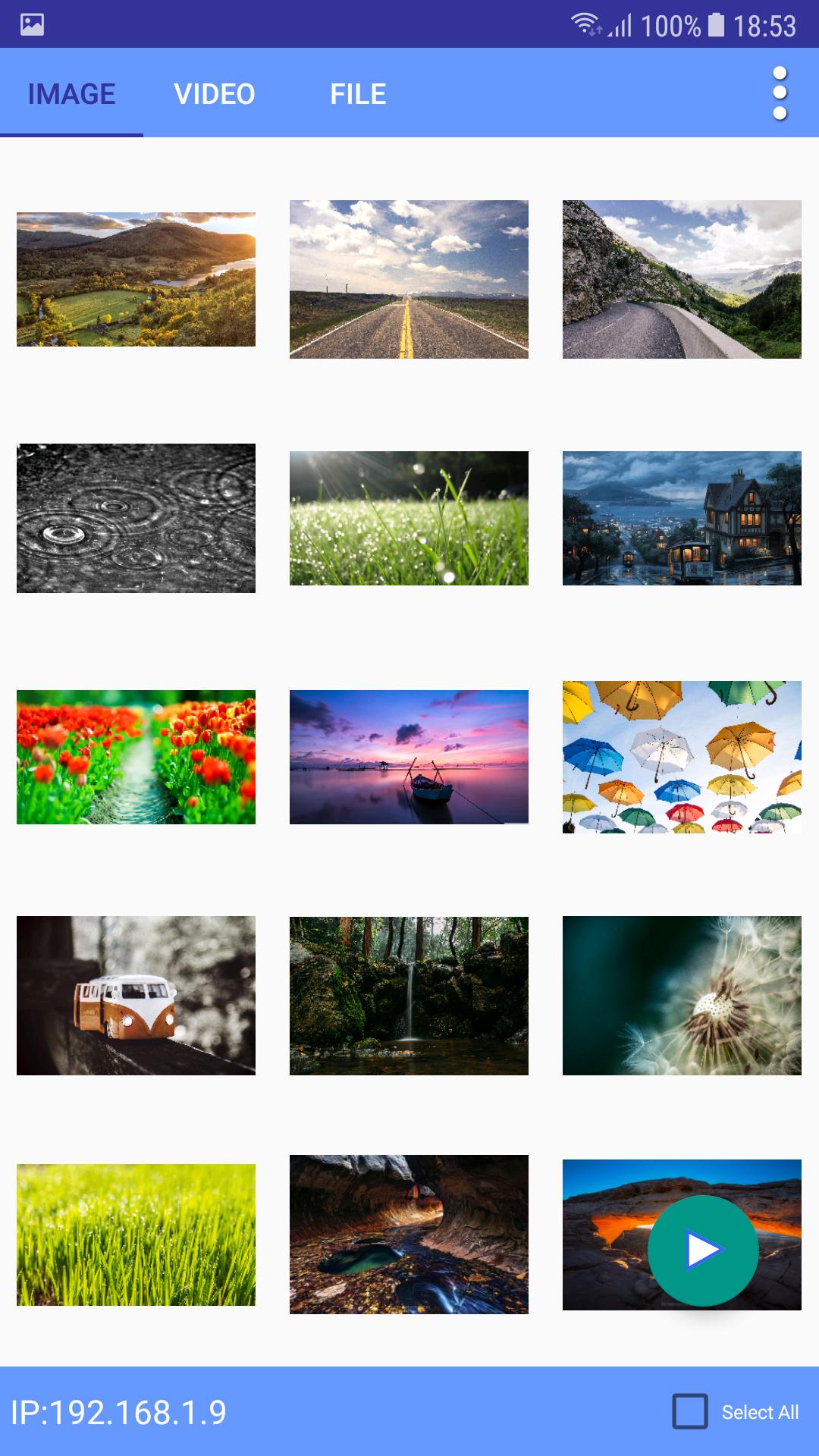This screenshot has width=819, height=1456.
Task: Open the straight road with yellow line photo
Action: pos(409,279)
